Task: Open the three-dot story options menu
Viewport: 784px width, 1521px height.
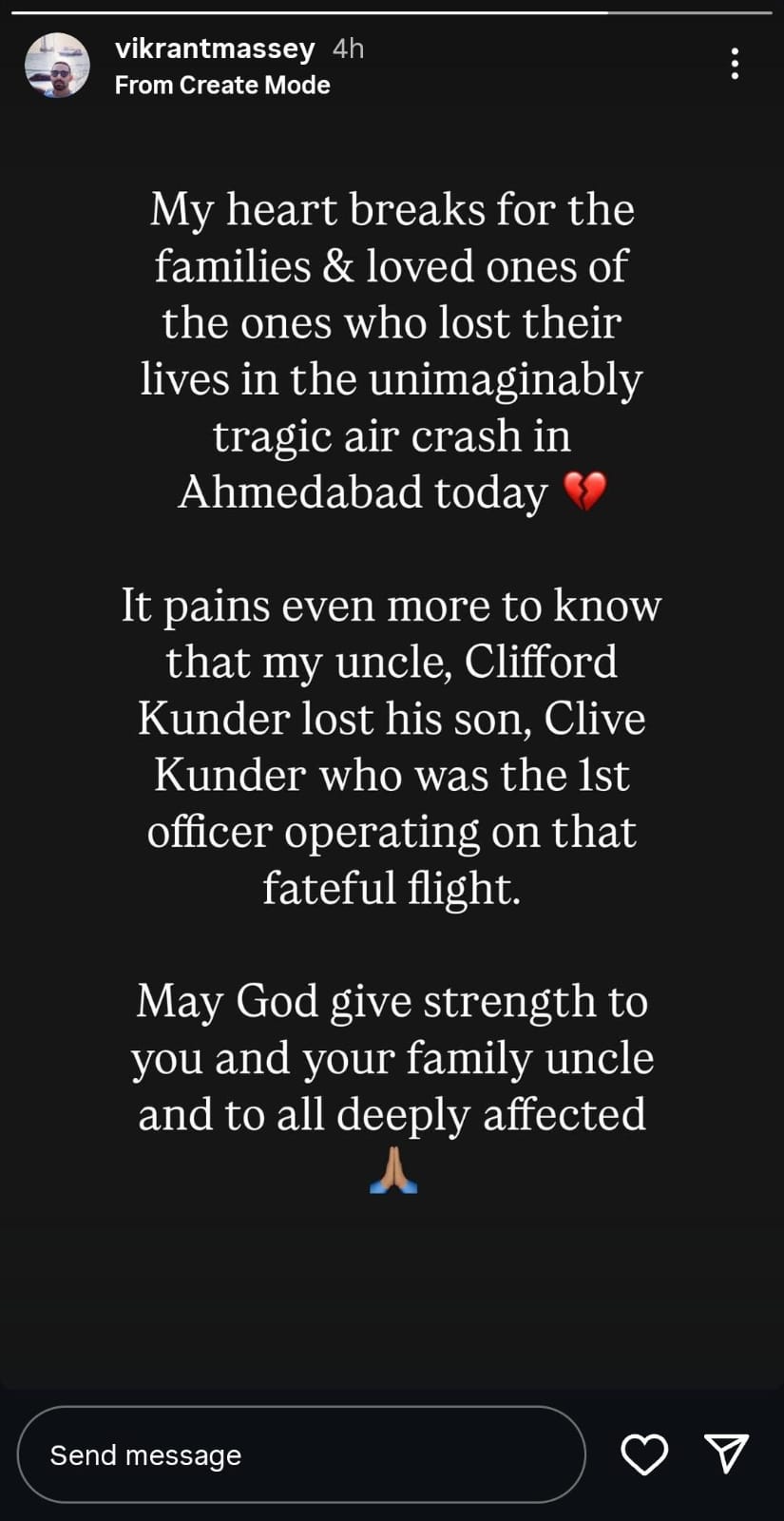Action: click(734, 64)
